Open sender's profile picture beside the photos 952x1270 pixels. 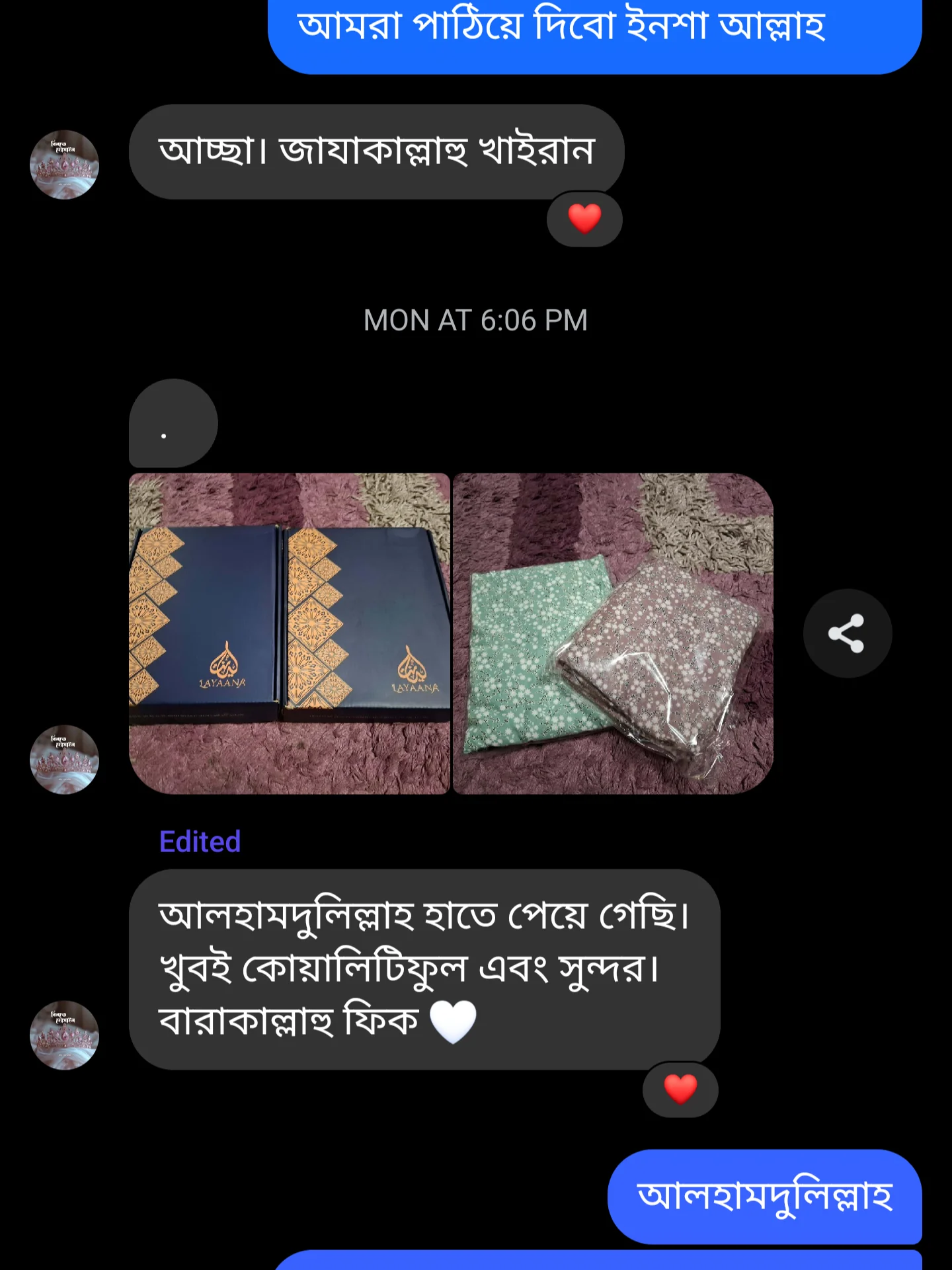(x=64, y=760)
